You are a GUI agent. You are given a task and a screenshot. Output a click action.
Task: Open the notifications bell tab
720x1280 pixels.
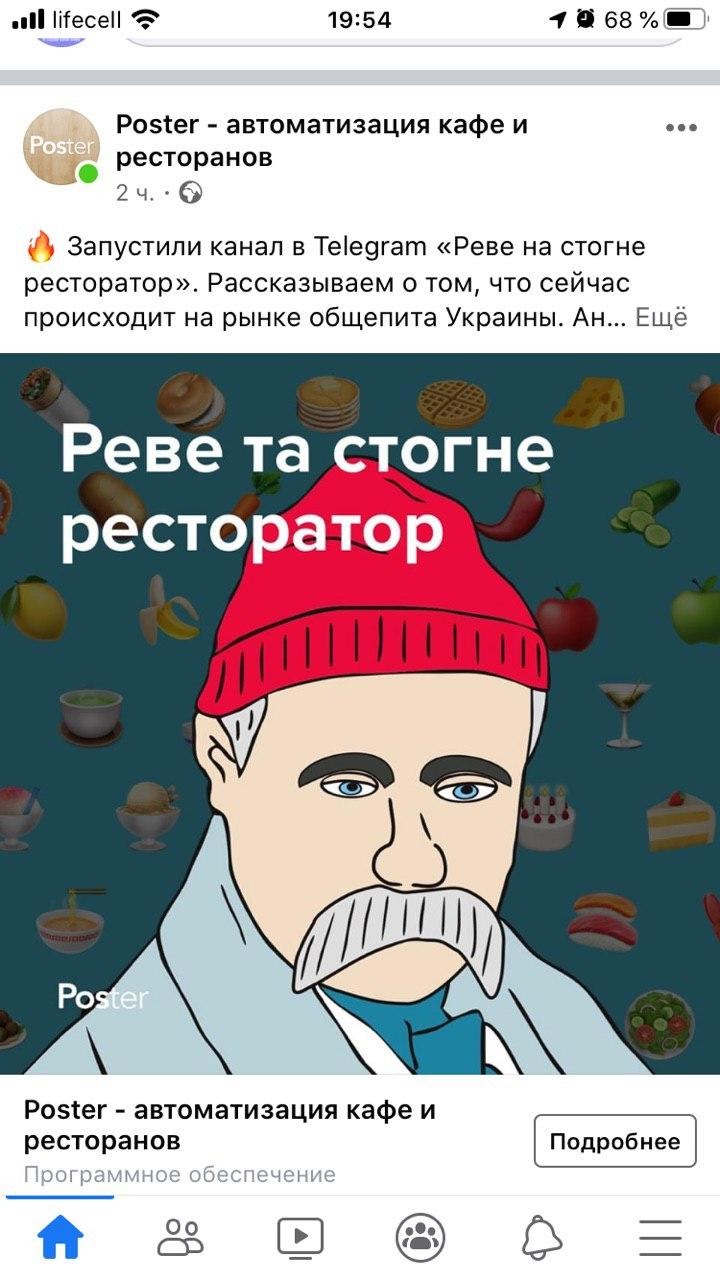[x=541, y=1238]
